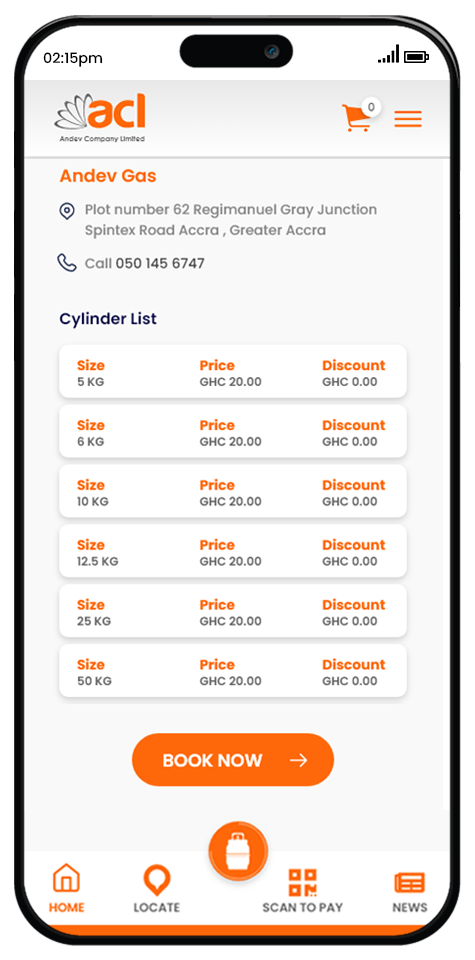Go to the Home tab
Screen dimensions: 475x960
click(67, 888)
